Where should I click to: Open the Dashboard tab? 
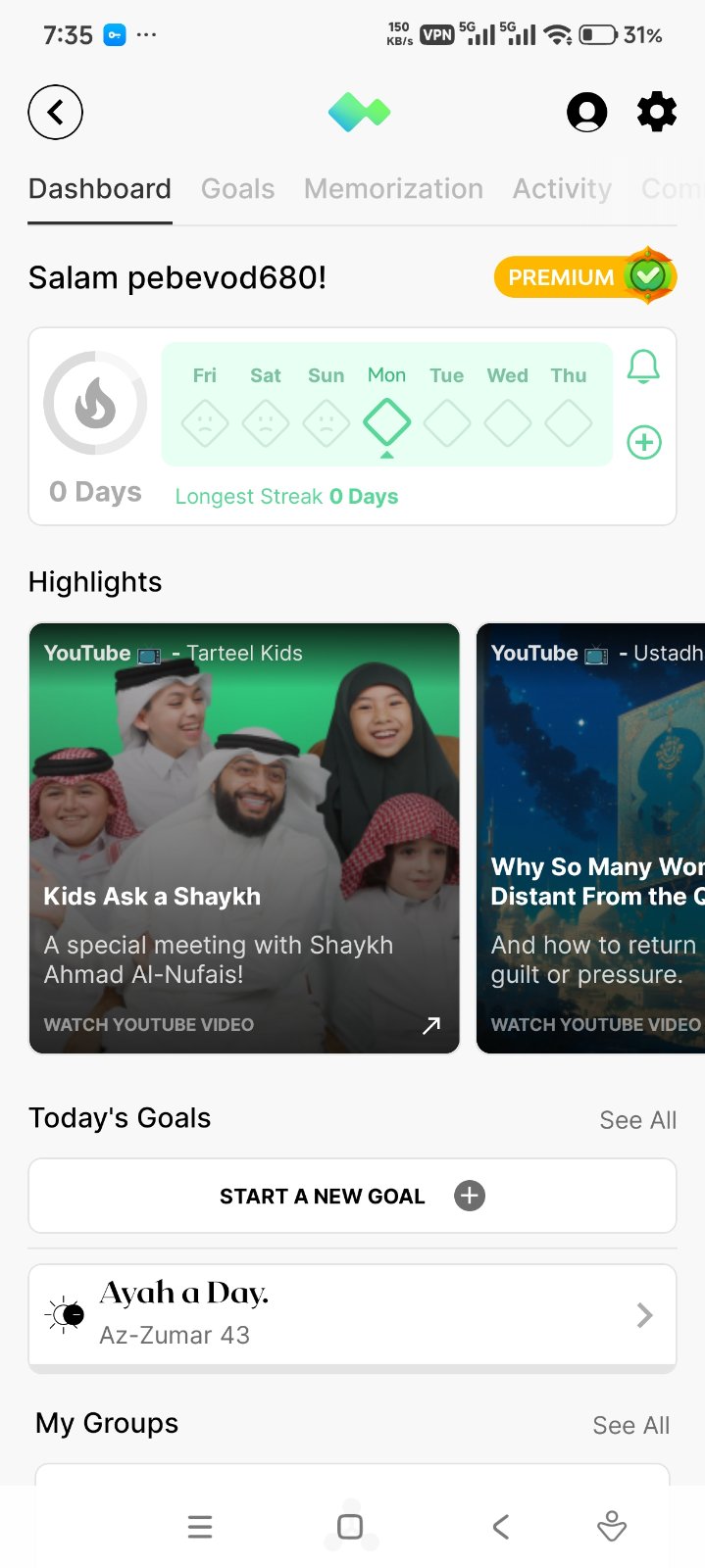coord(100,189)
